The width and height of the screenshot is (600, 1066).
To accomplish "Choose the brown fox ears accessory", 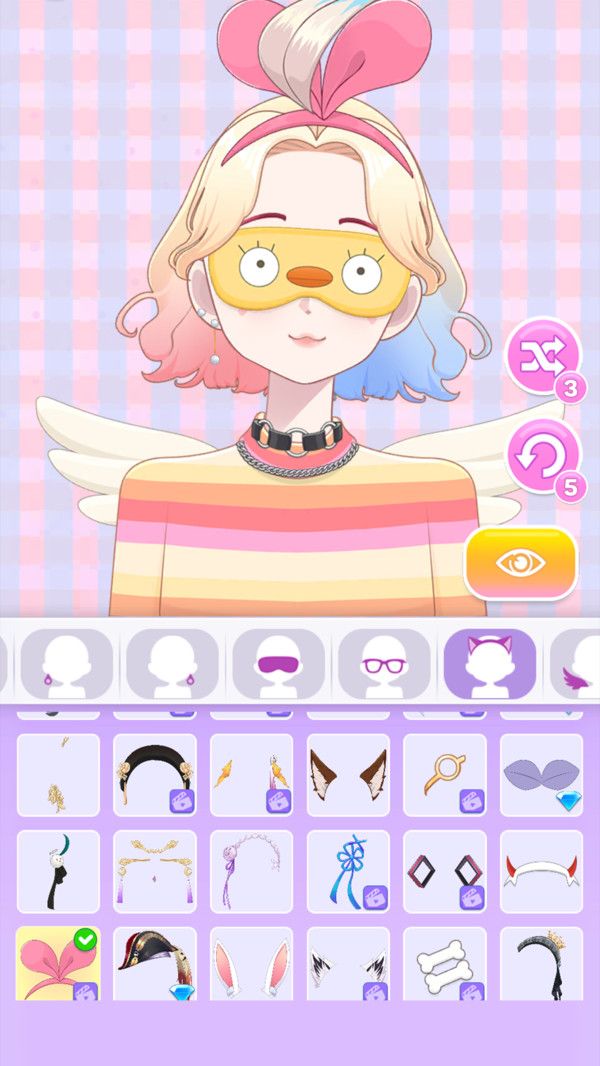I will click(348, 775).
